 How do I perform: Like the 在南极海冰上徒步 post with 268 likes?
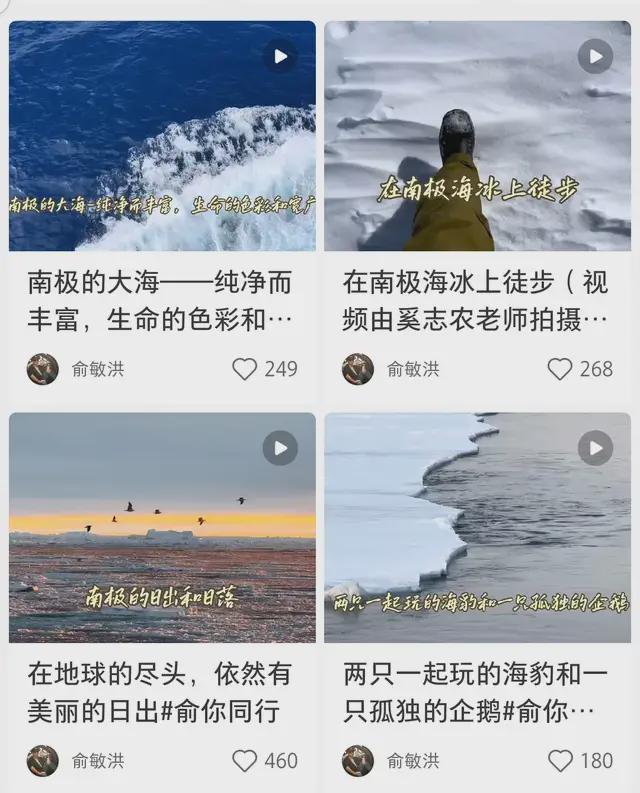[560, 369]
